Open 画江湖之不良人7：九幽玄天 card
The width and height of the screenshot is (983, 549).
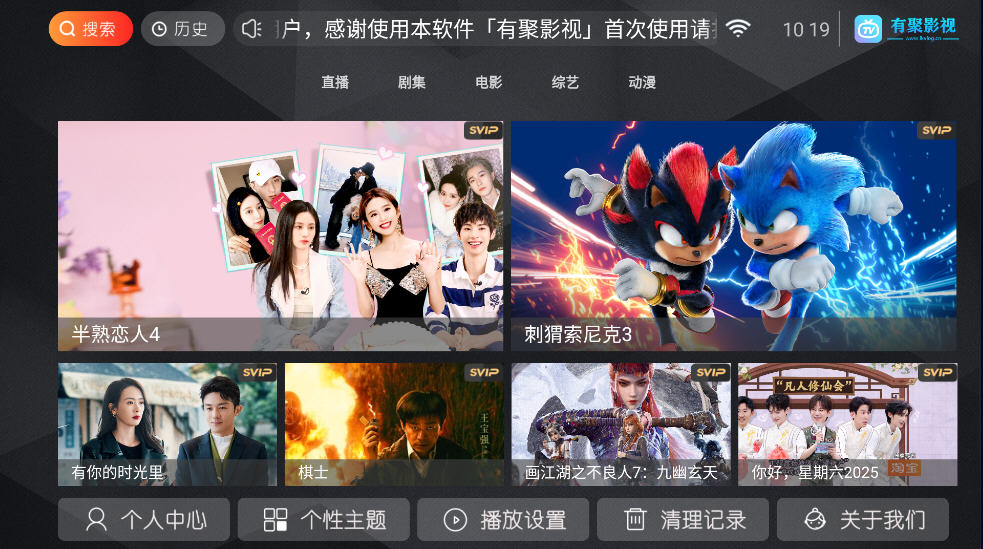point(620,424)
